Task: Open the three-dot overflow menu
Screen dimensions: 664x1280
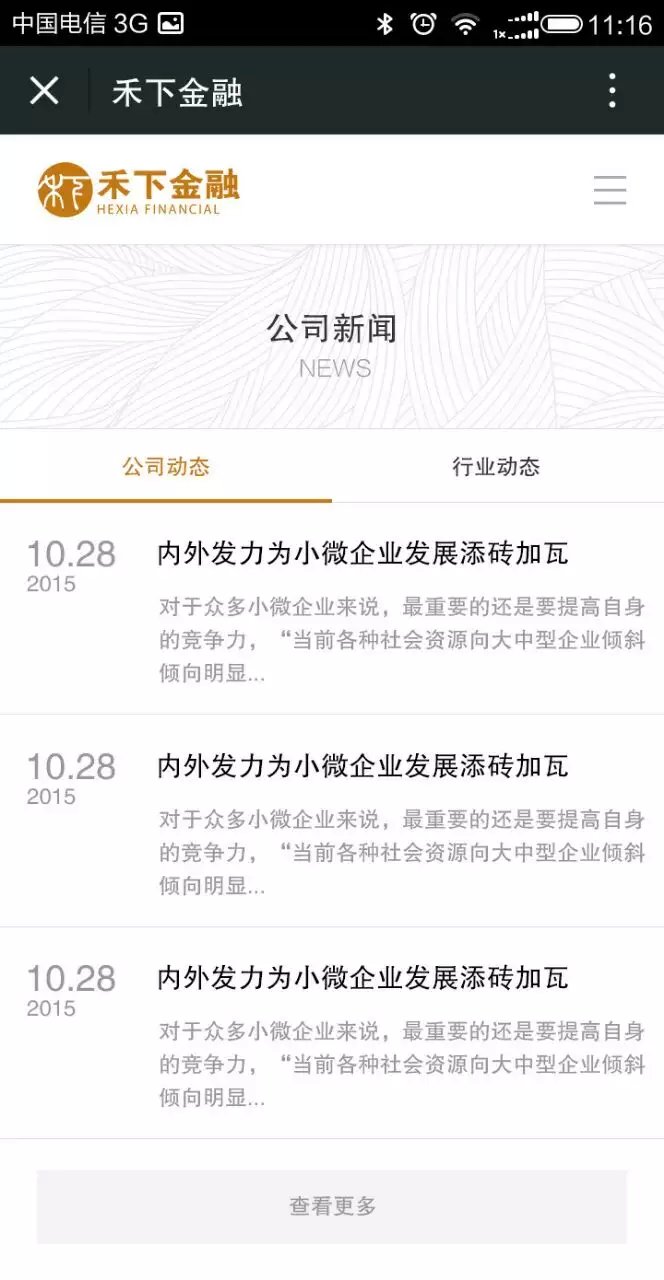Action: click(x=612, y=91)
